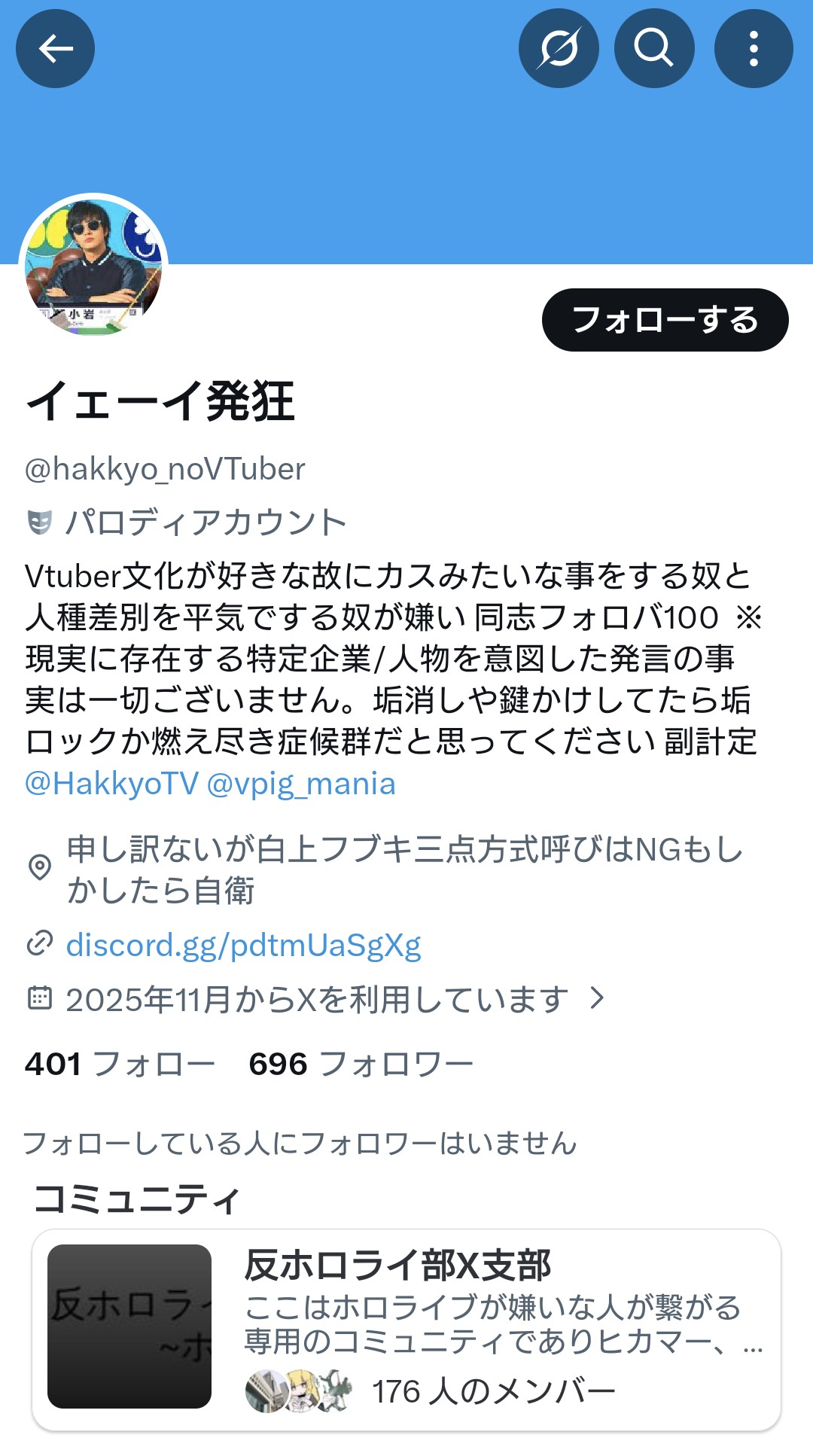Viewport: 813px width, 1456px height.
Task: View the 696 フォロワー list
Action: [361, 1064]
